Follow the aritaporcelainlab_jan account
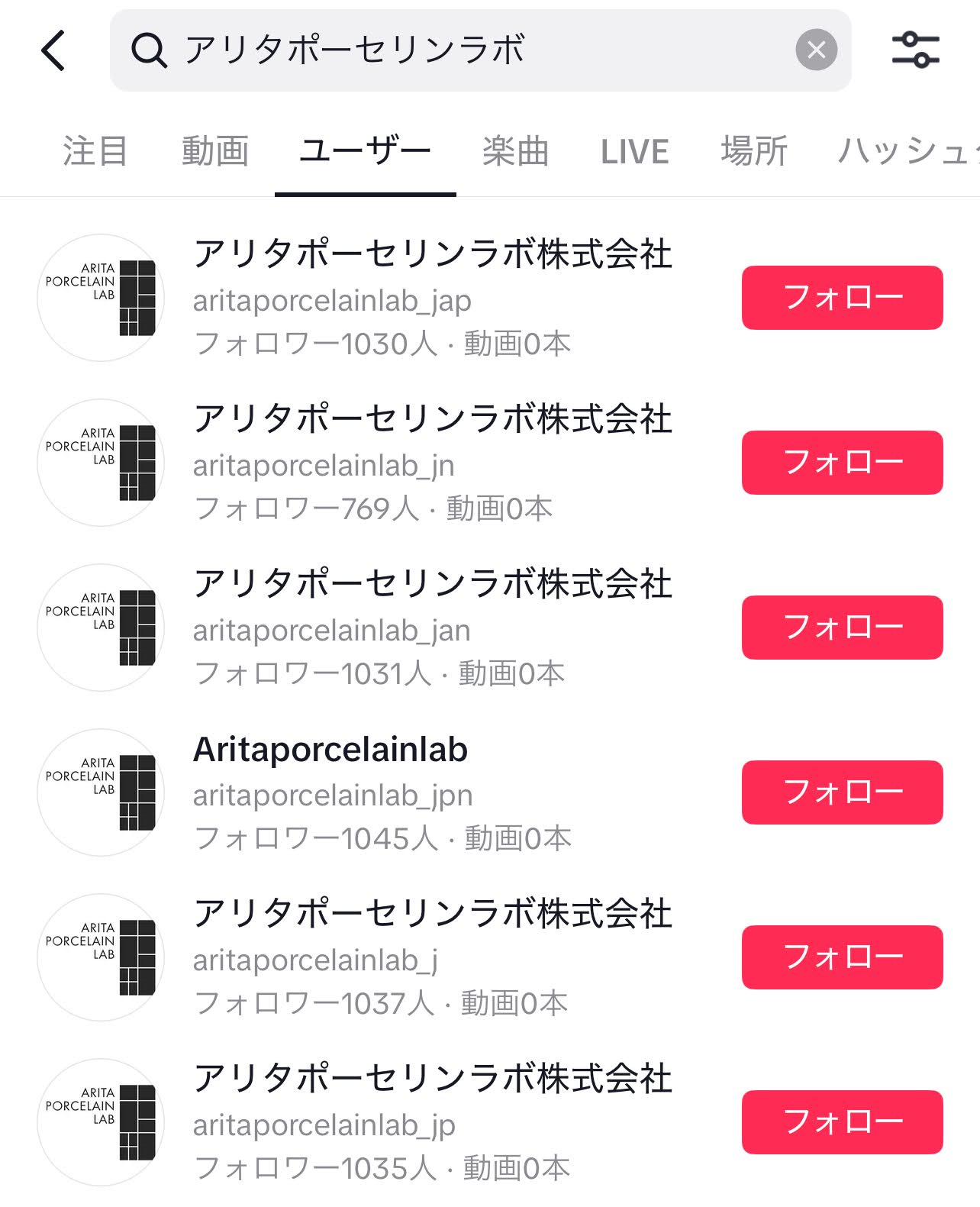Image resolution: width=980 pixels, height=1207 pixels. pyautogui.click(x=842, y=628)
